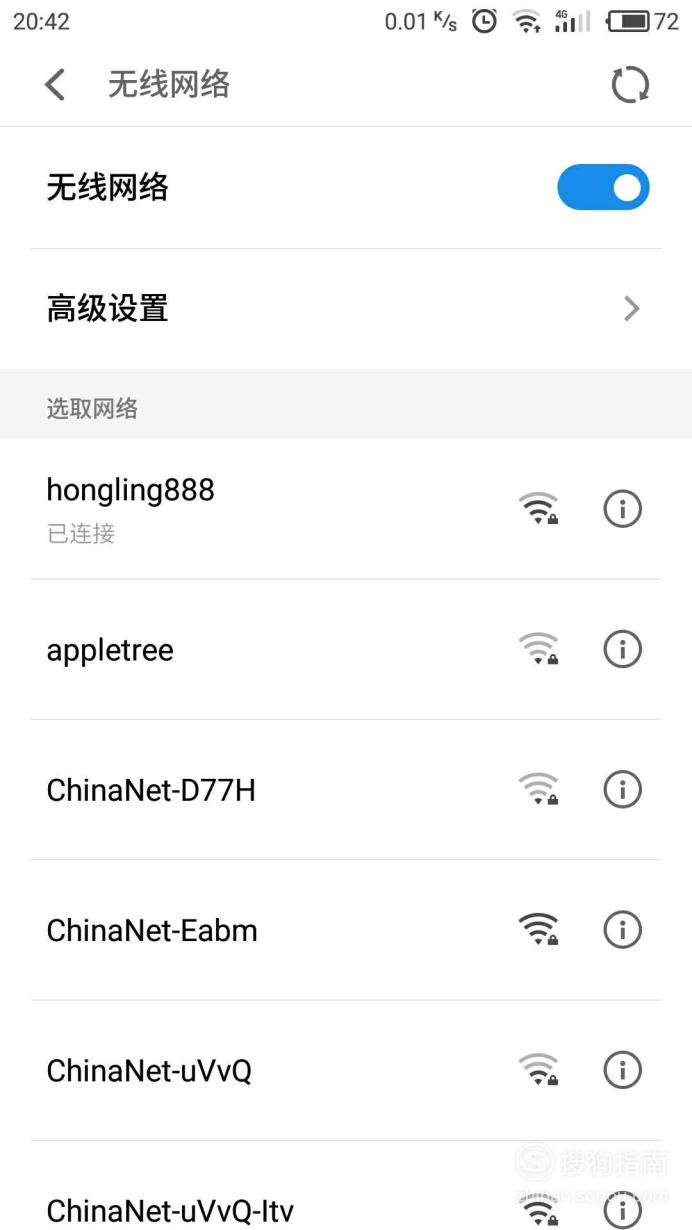Refresh the Wi-Fi network list
This screenshot has width=692, height=1230.
coord(630,85)
